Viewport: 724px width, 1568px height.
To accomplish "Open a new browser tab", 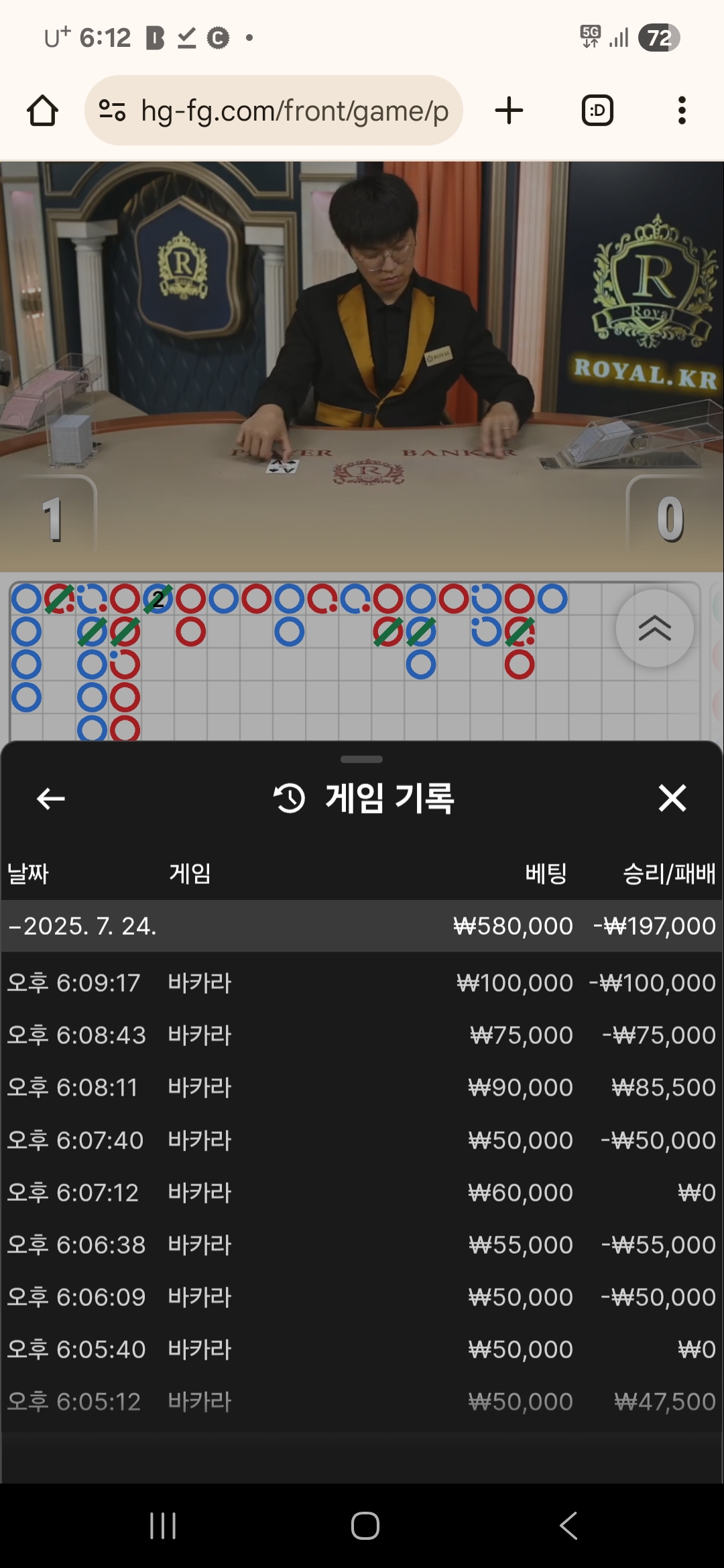I will [x=509, y=111].
